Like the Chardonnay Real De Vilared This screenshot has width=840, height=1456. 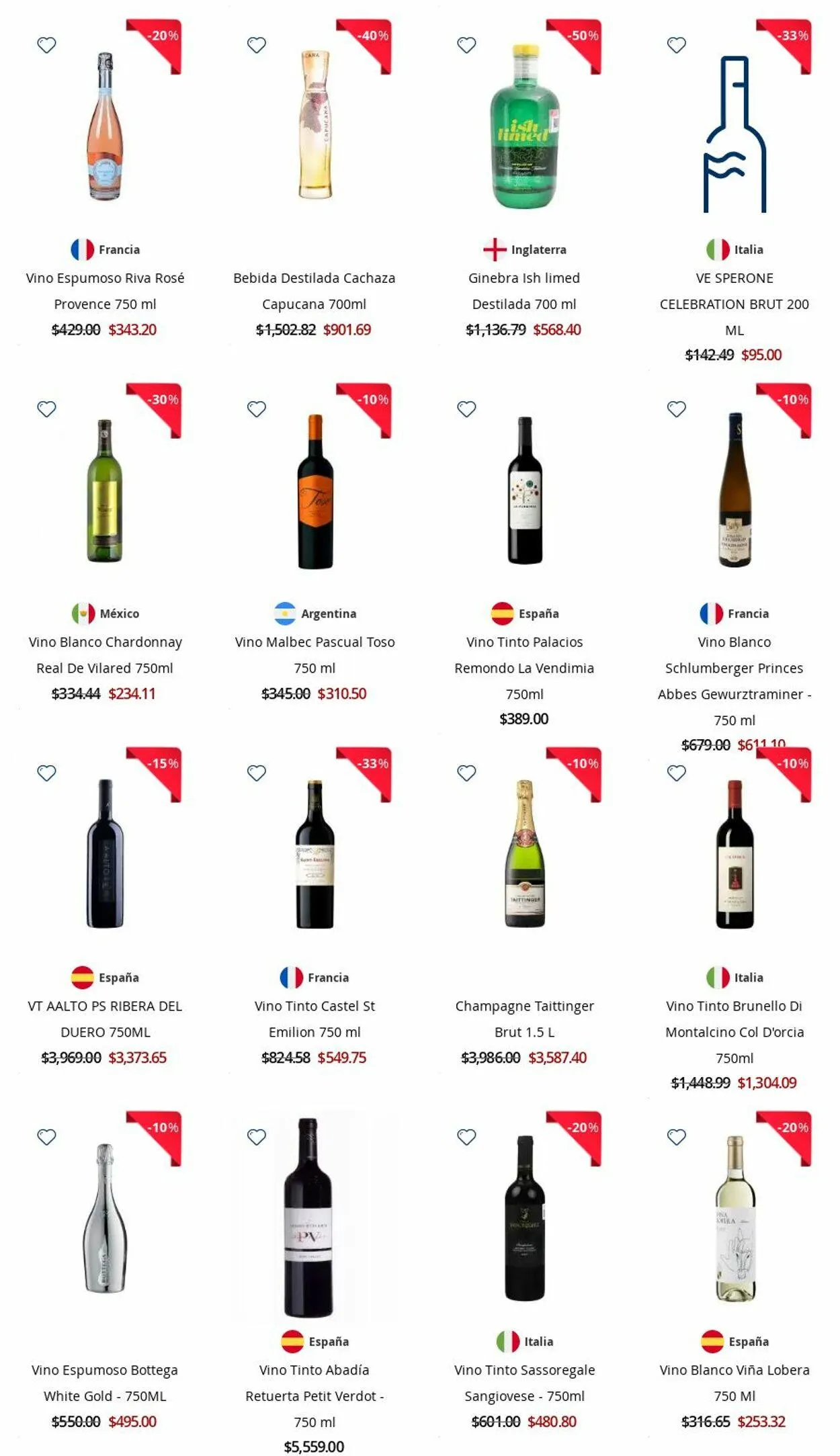point(46,409)
